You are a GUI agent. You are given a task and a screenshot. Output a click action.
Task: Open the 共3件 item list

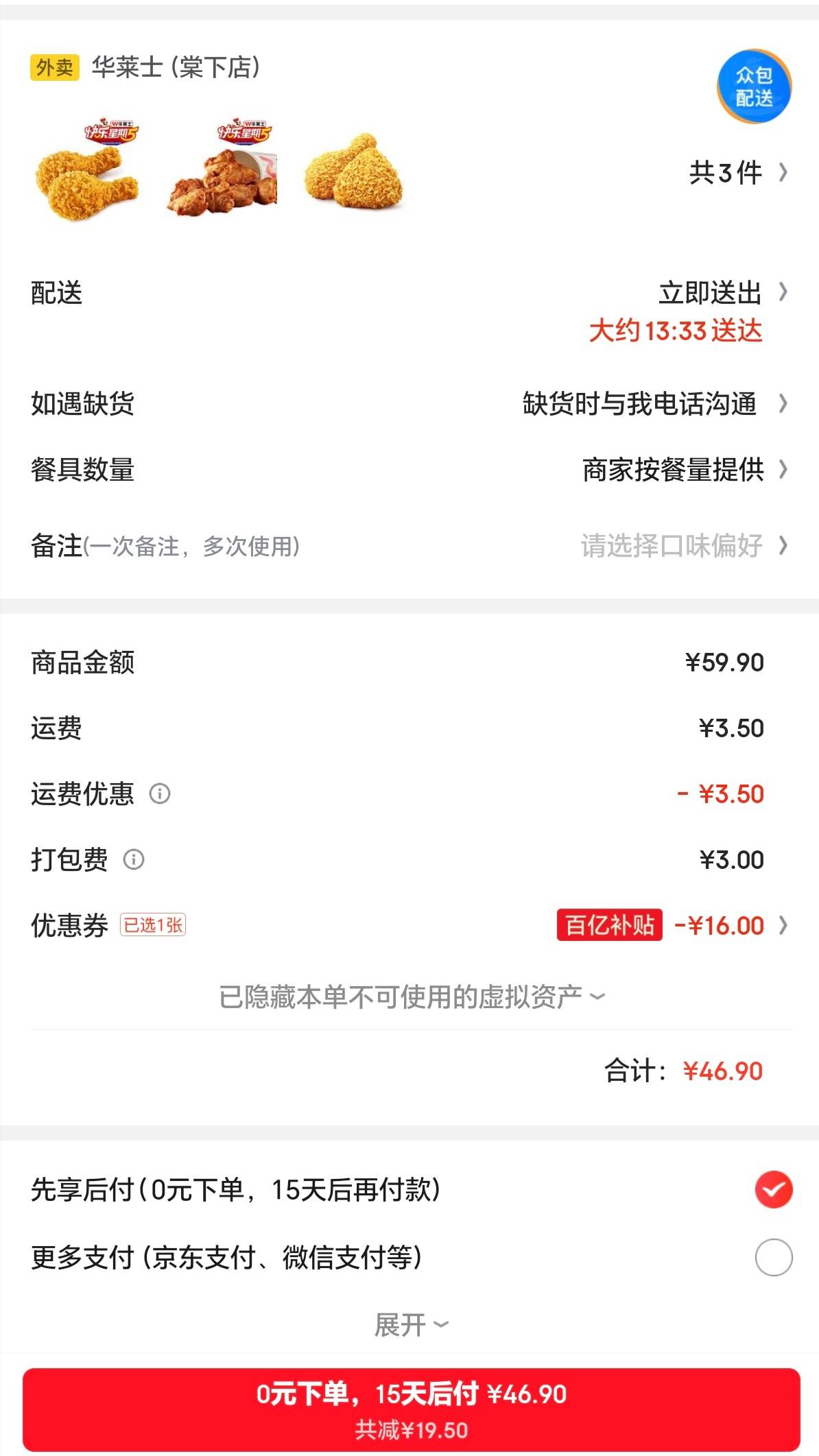738,173
